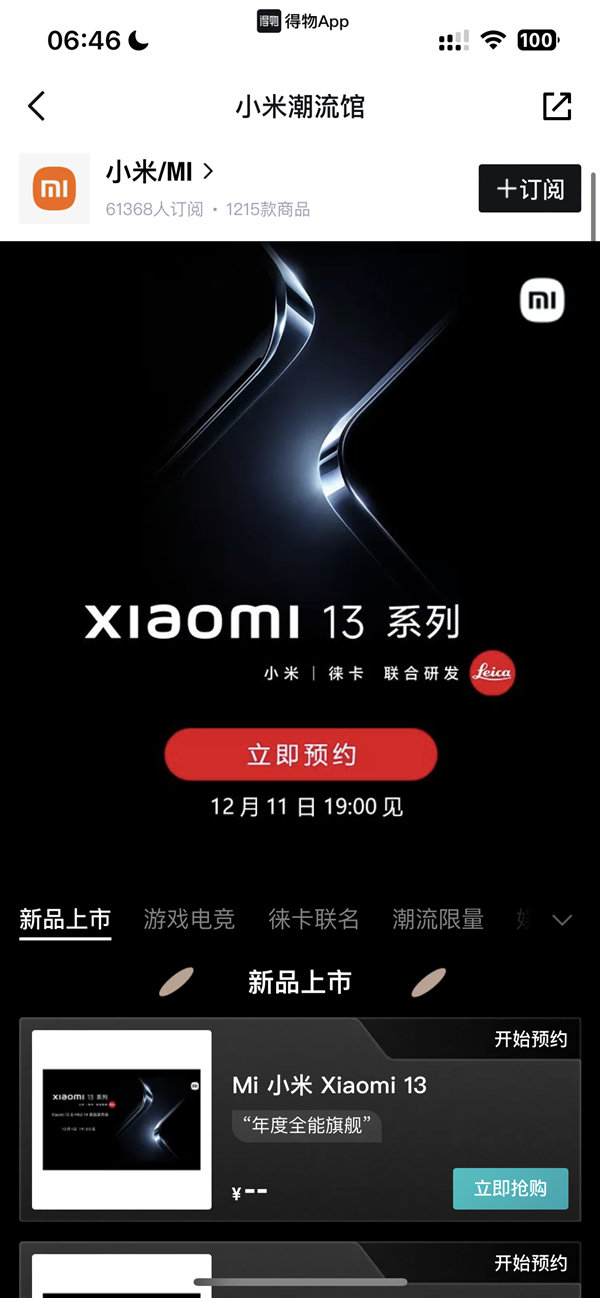Select the 新品上市 tab
The height and width of the screenshot is (1298, 600).
click(65, 919)
